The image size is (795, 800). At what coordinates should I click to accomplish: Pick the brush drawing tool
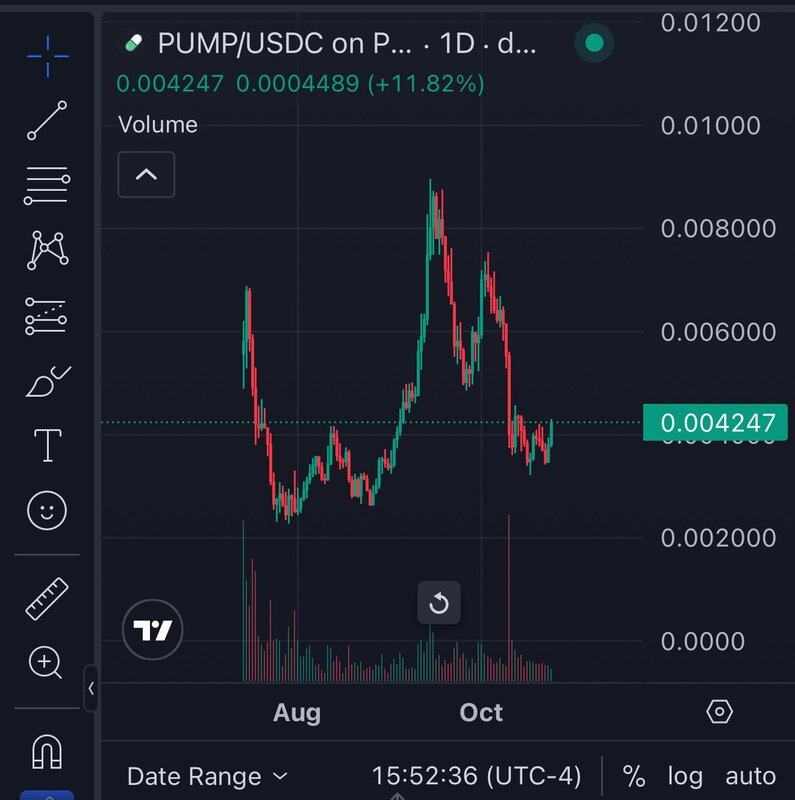point(47,381)
